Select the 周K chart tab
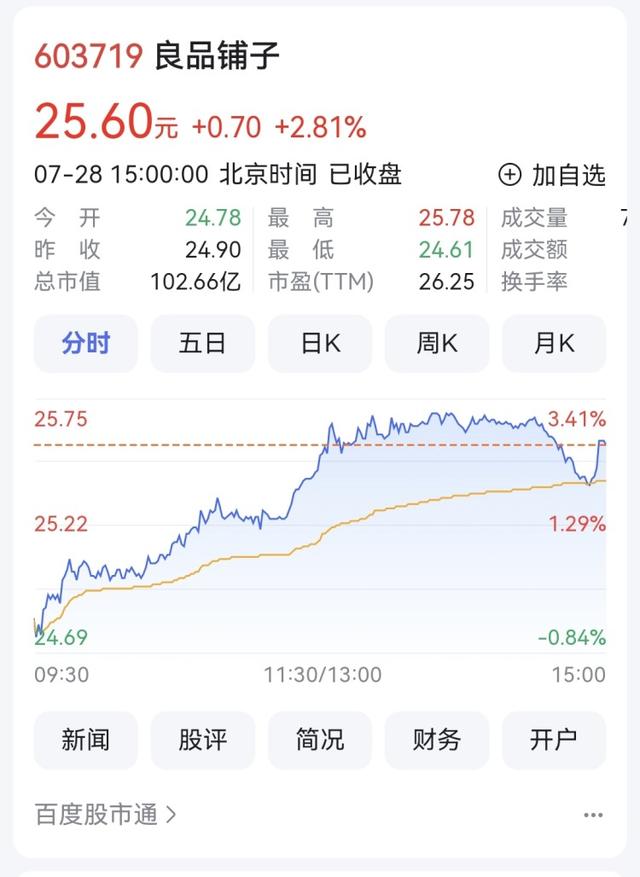 click(437, 344)
